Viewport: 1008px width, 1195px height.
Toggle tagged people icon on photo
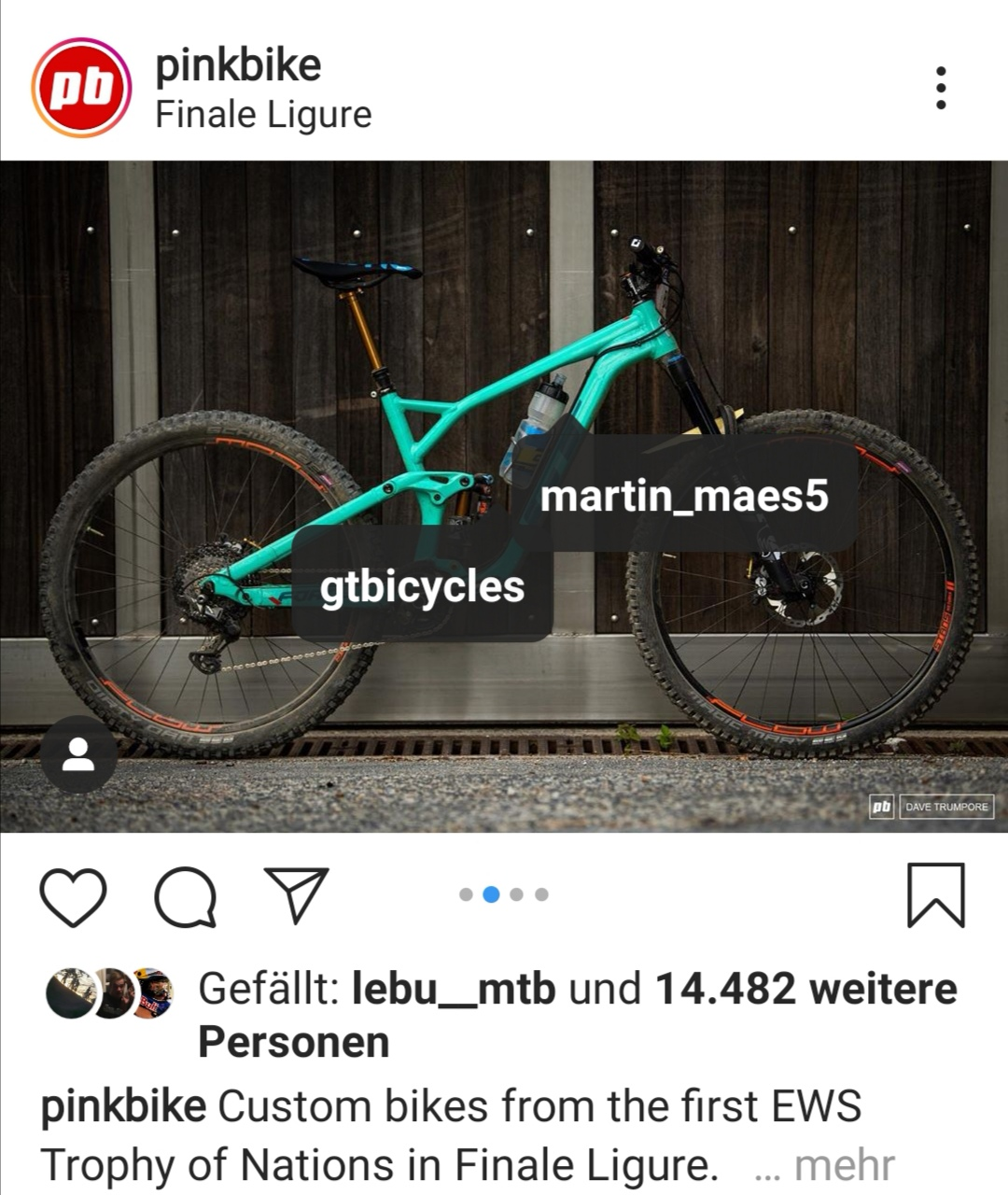(78, 754)
